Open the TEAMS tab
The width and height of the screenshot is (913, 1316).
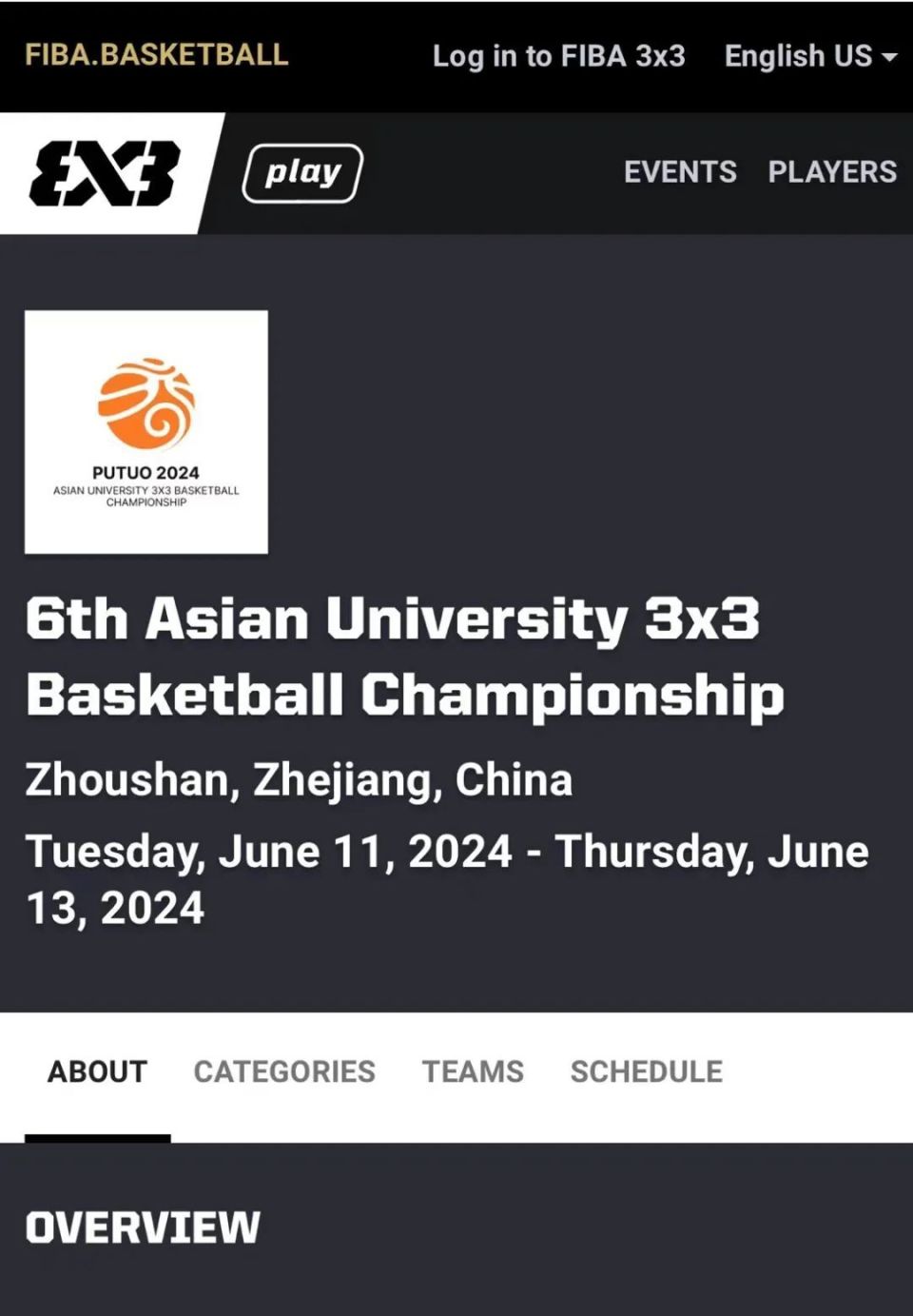pyautogui.click(x=473, y=1071)
